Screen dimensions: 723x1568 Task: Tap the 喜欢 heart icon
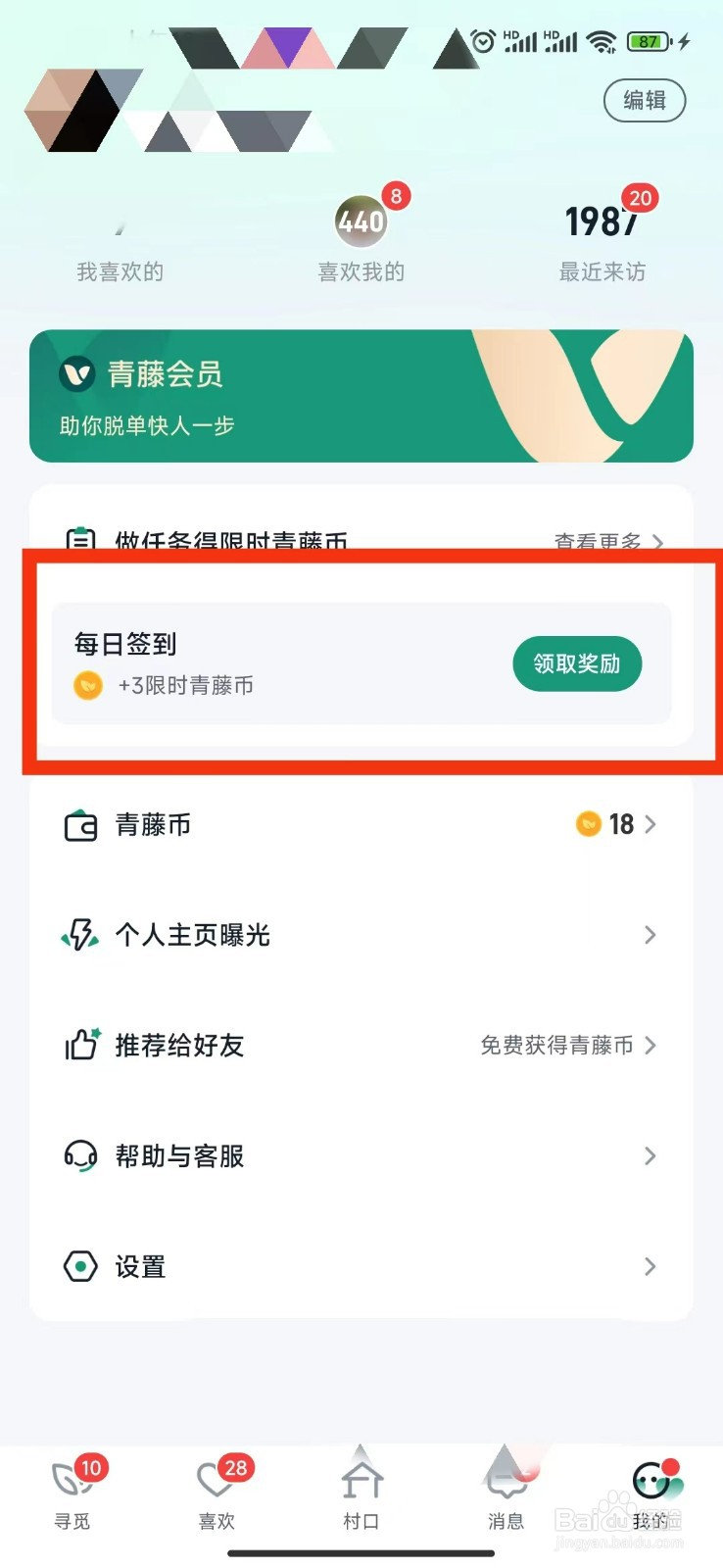(216, 1480)
